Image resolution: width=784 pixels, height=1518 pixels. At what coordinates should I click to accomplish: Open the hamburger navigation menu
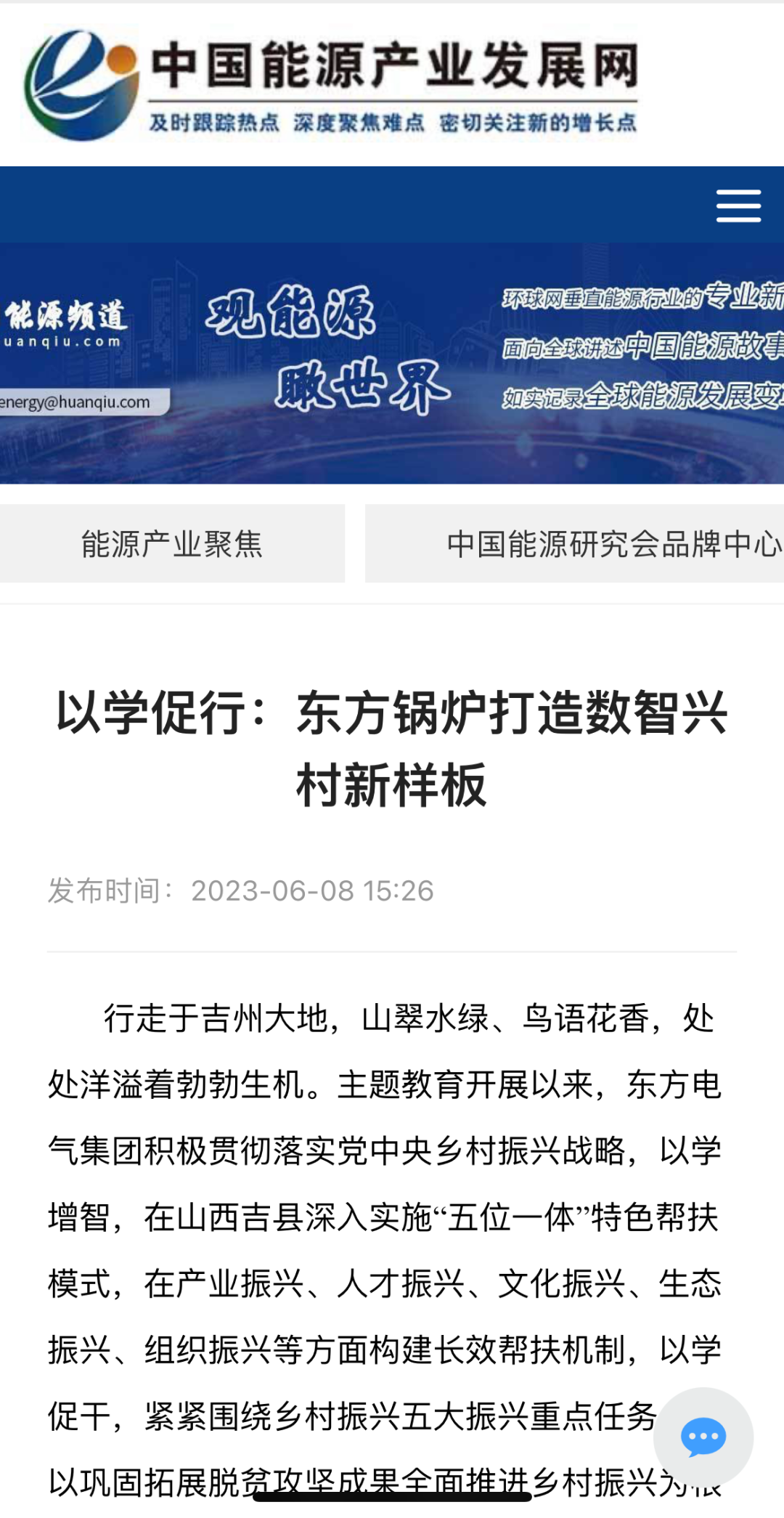(738, 206)
